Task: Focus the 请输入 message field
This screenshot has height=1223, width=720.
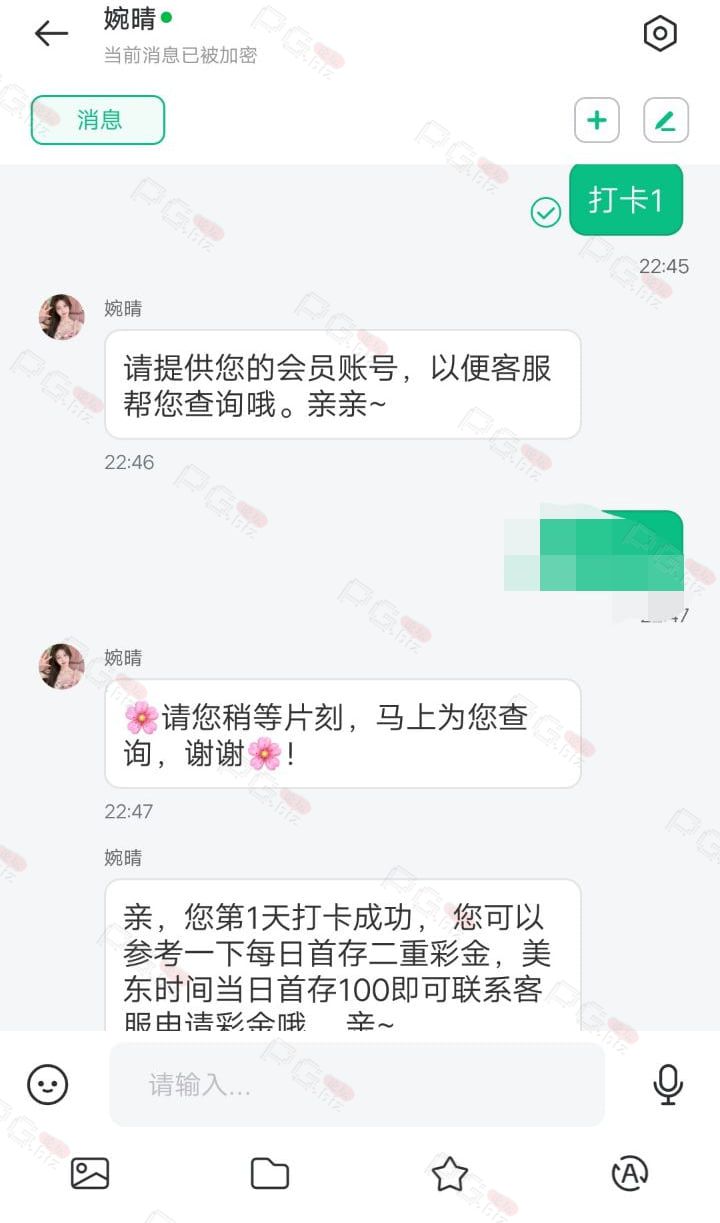Action: click(x=357, y=1085)
